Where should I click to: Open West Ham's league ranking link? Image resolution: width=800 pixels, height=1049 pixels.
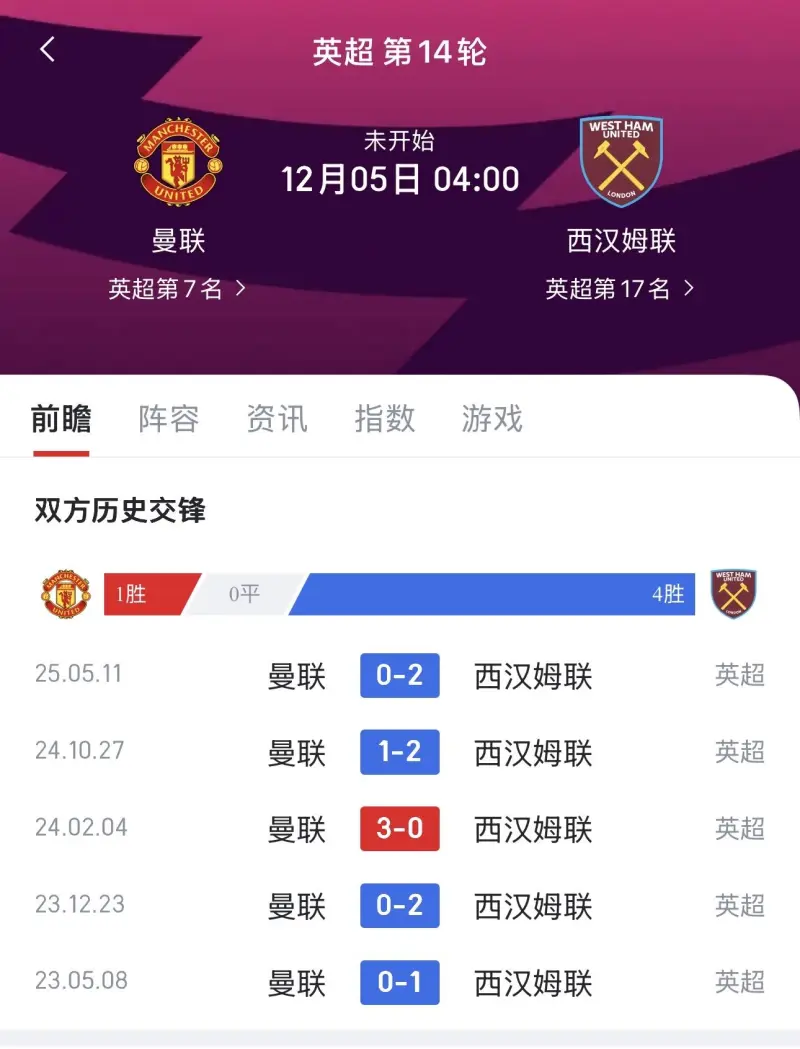[620, 289]
